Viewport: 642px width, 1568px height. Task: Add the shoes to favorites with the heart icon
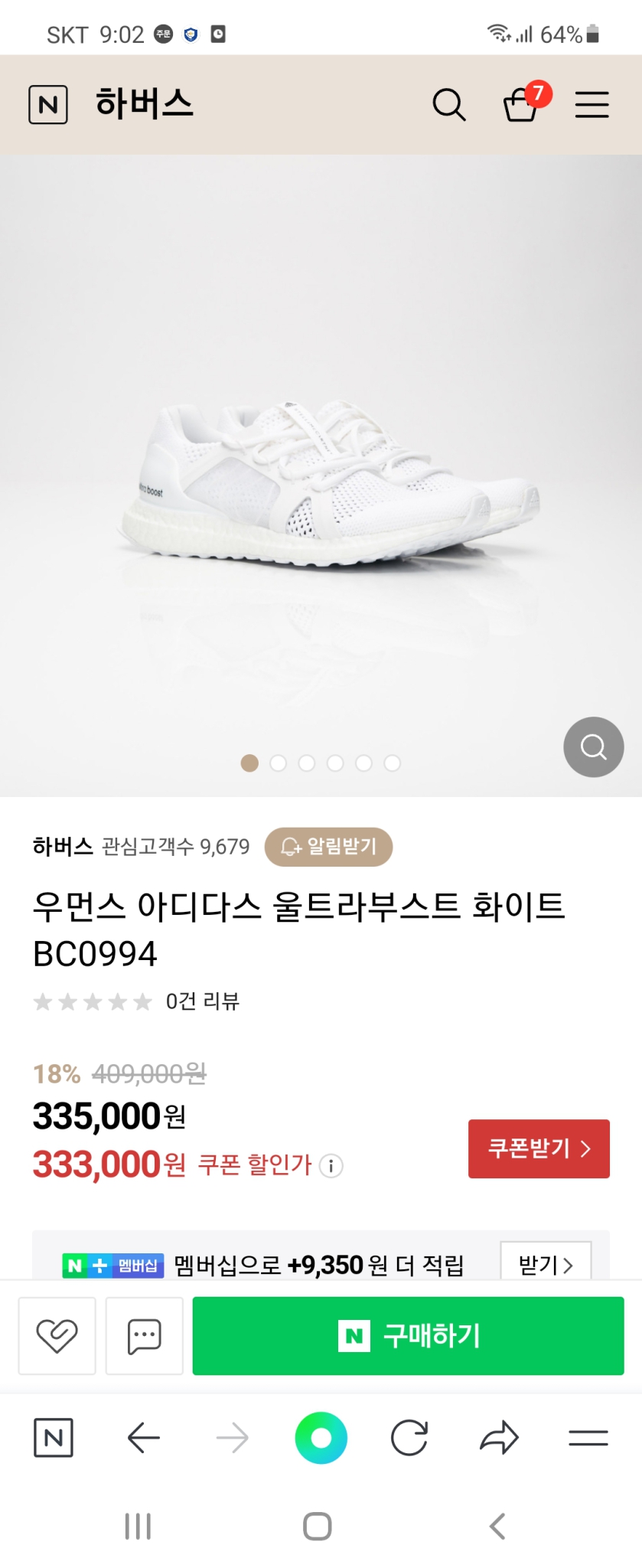coord(56,1335)
